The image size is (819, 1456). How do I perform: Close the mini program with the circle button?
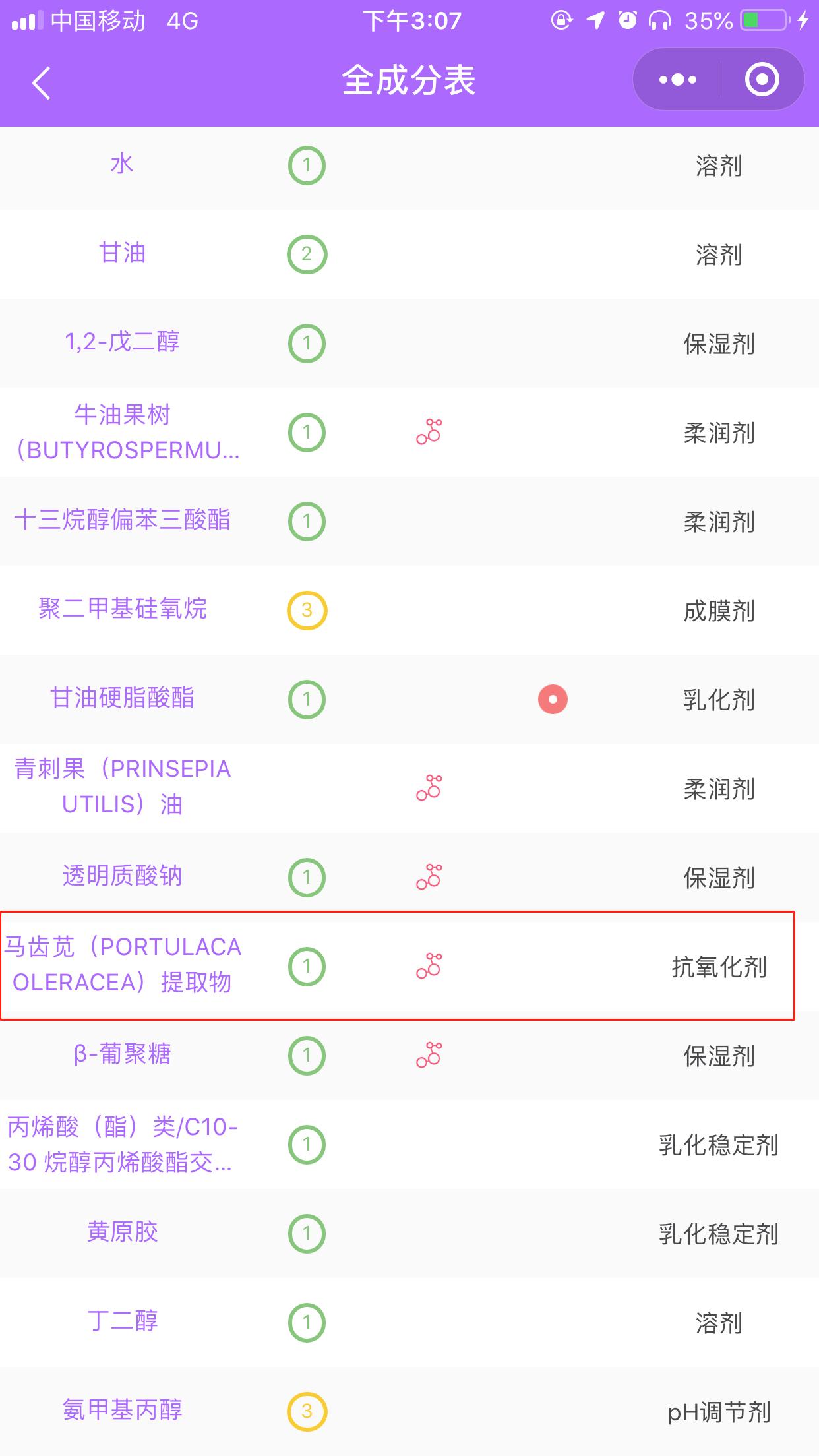click(x=762, y=80)
